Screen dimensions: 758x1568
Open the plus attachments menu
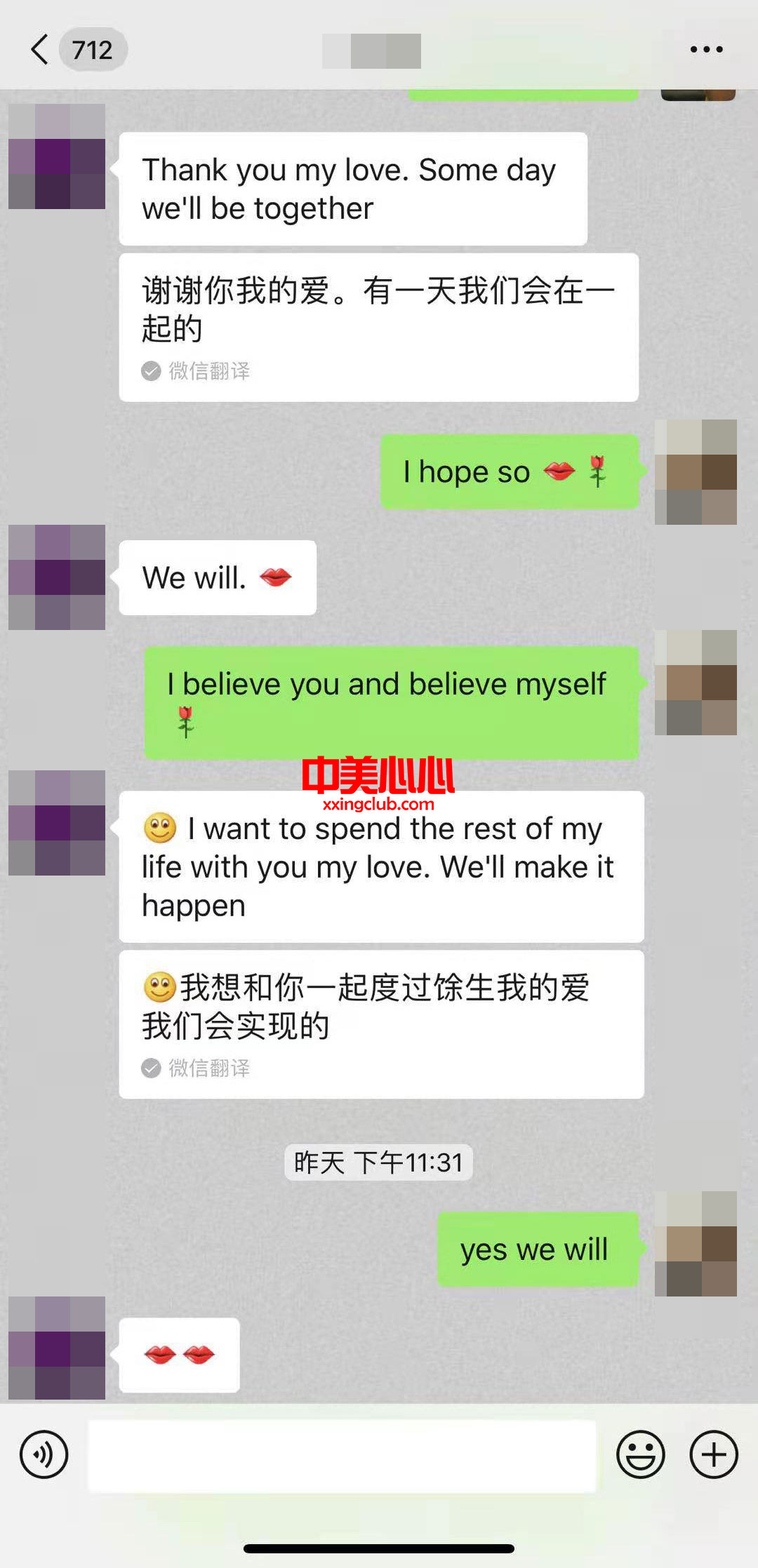[713, 1454]
